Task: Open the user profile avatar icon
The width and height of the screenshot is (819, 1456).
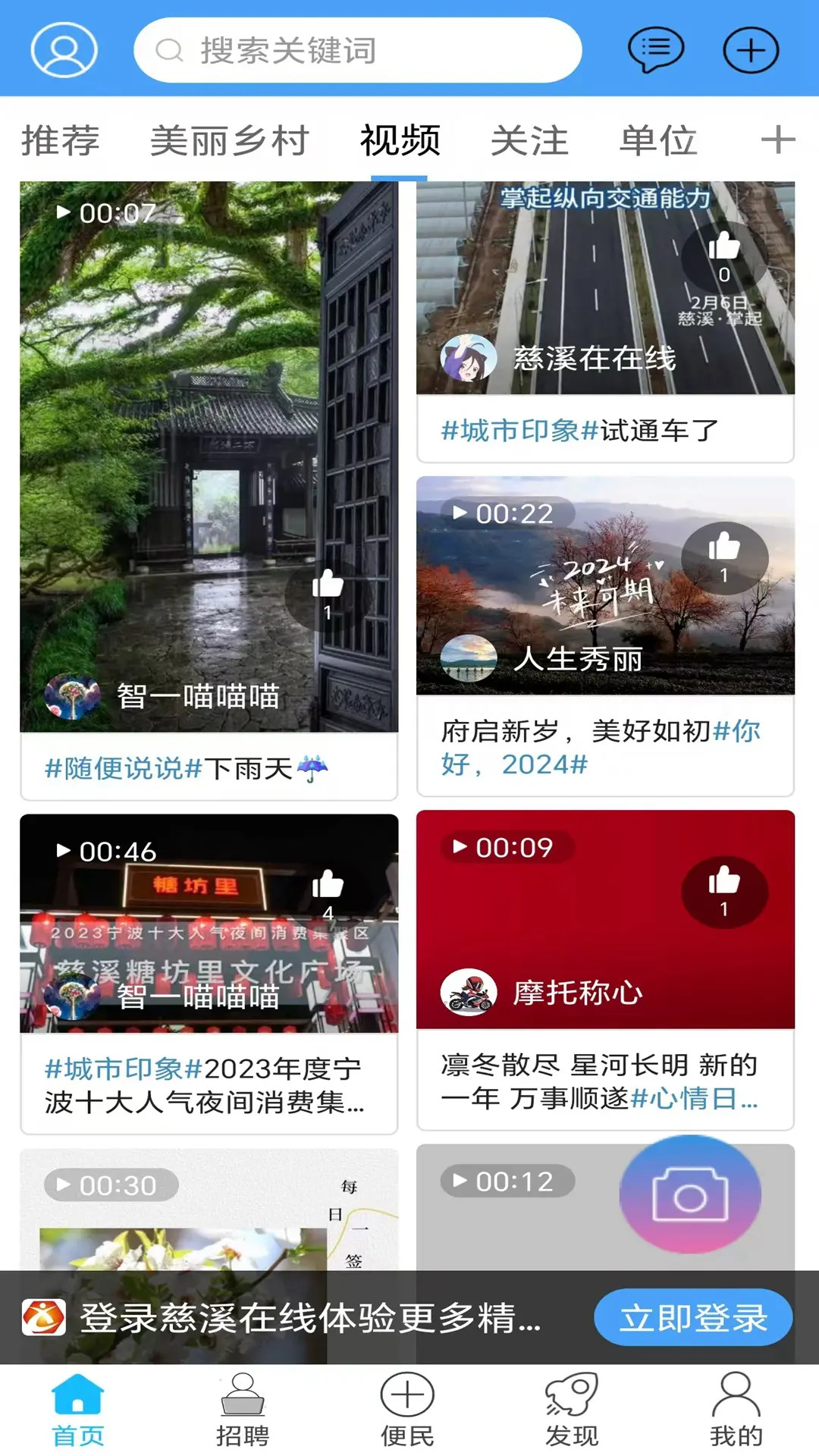Action: (64, 50)
